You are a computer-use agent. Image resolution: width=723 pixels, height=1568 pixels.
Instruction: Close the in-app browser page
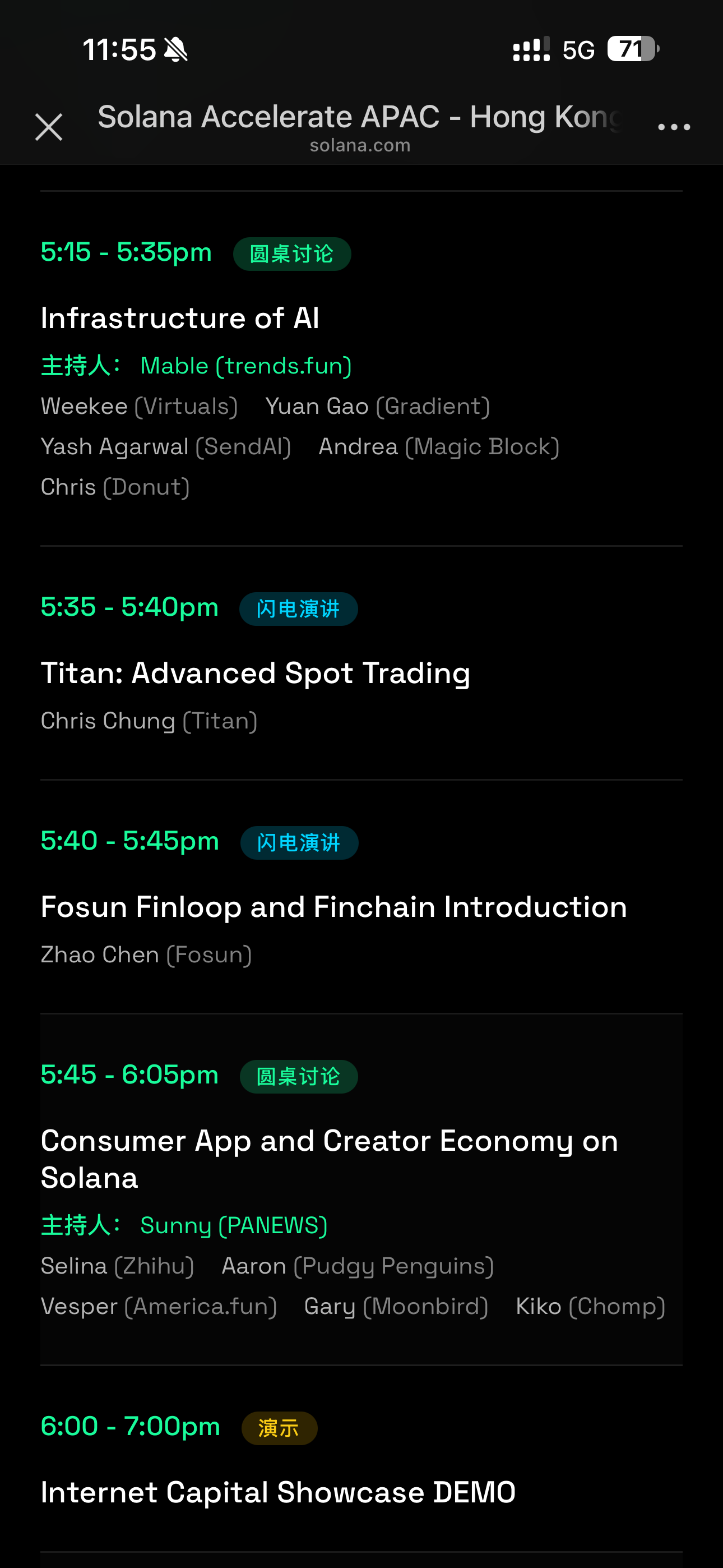point(49,127)
